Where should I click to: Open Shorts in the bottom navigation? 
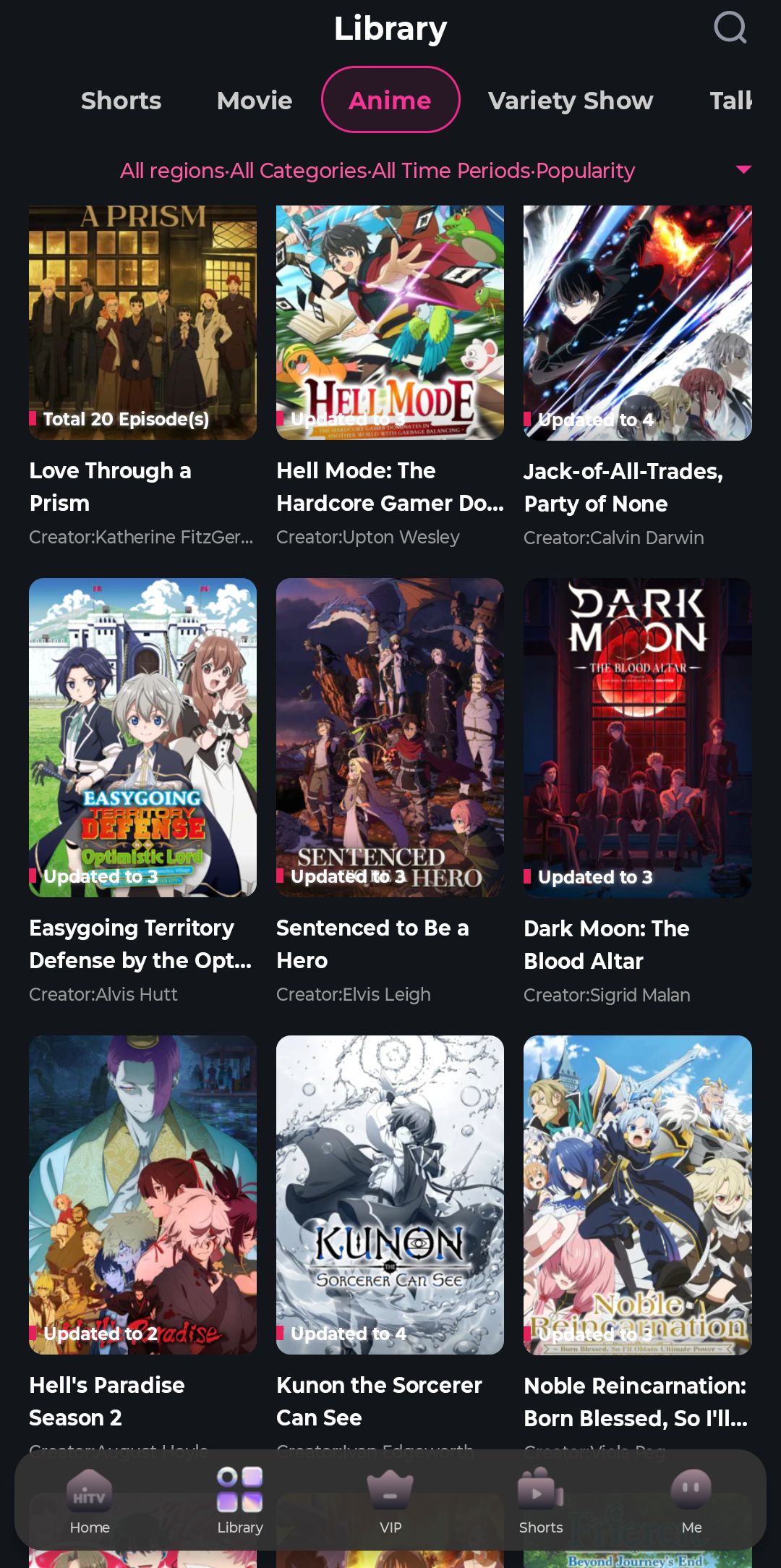point(540,1502)
